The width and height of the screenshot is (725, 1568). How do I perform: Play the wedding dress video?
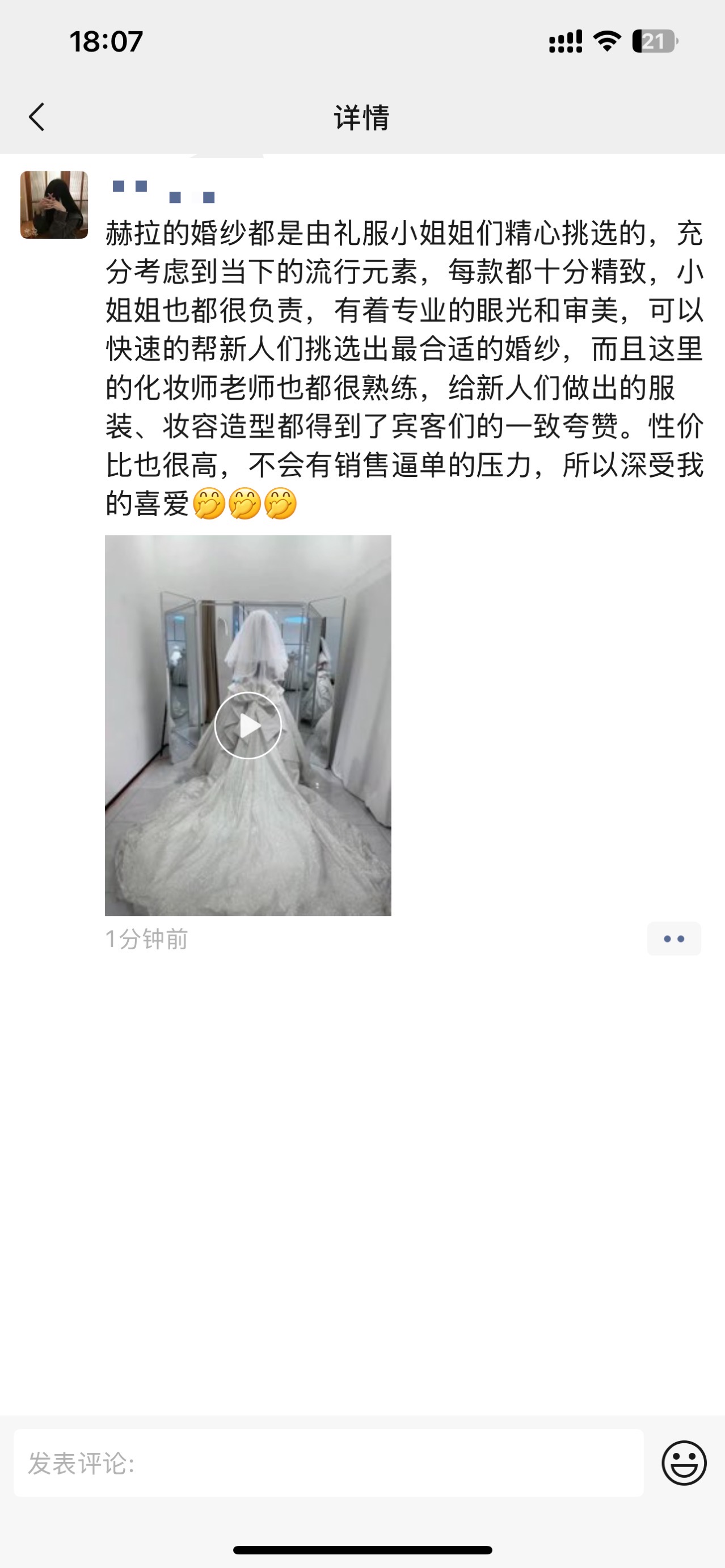[248, 725]
